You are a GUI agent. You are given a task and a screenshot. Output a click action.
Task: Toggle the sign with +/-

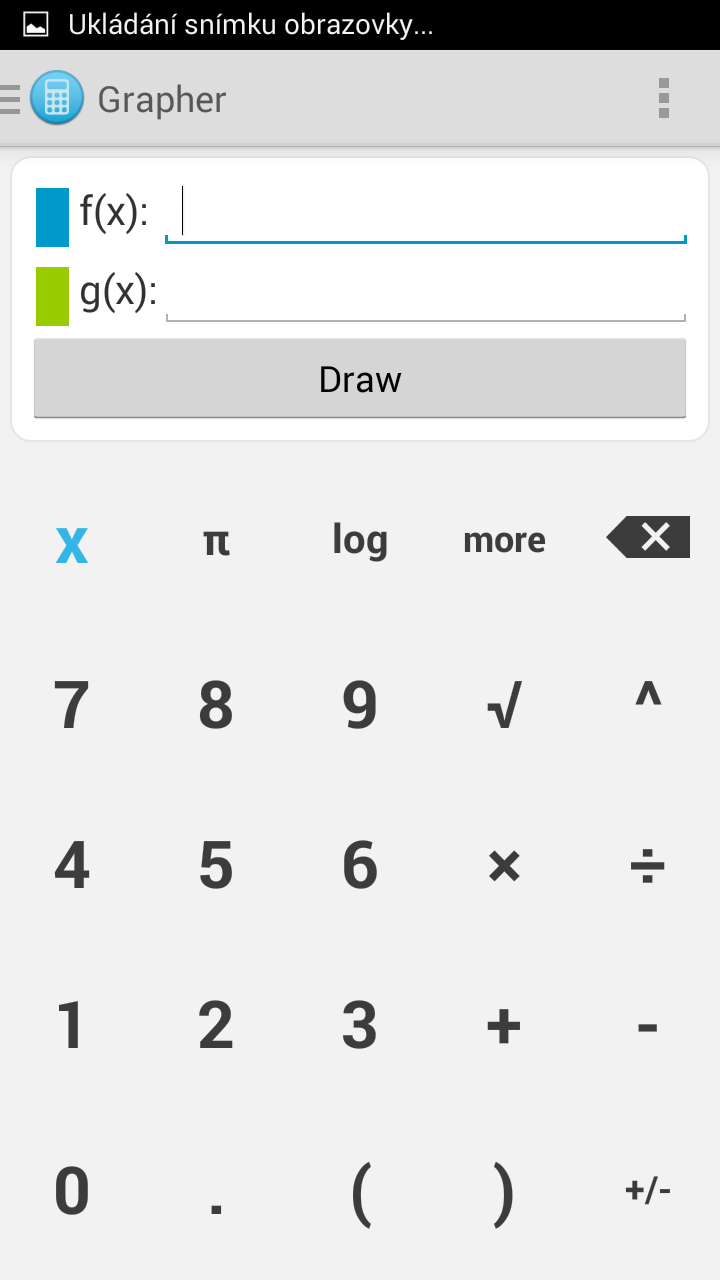[x=648, y=1191]
